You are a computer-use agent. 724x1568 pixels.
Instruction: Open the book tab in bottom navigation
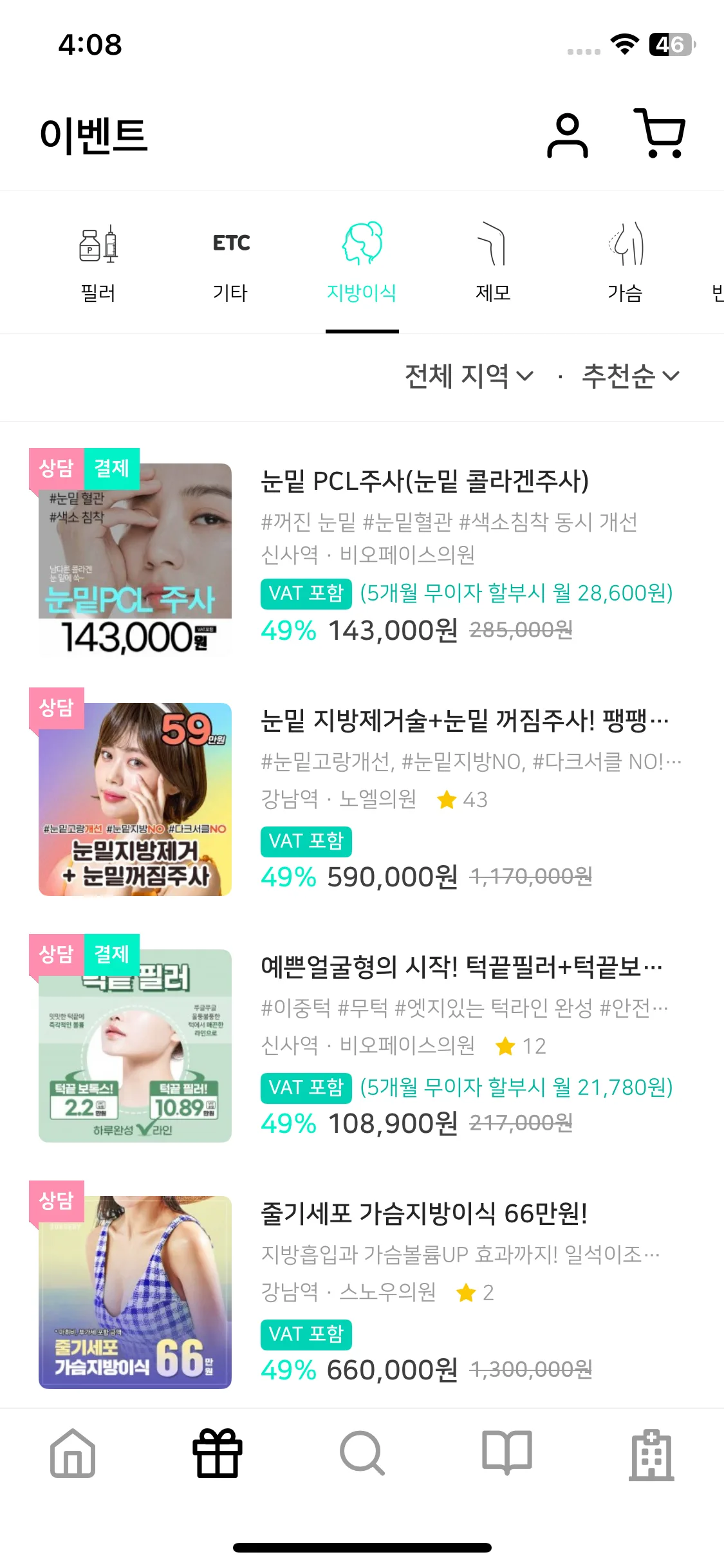click(507, 1453)
